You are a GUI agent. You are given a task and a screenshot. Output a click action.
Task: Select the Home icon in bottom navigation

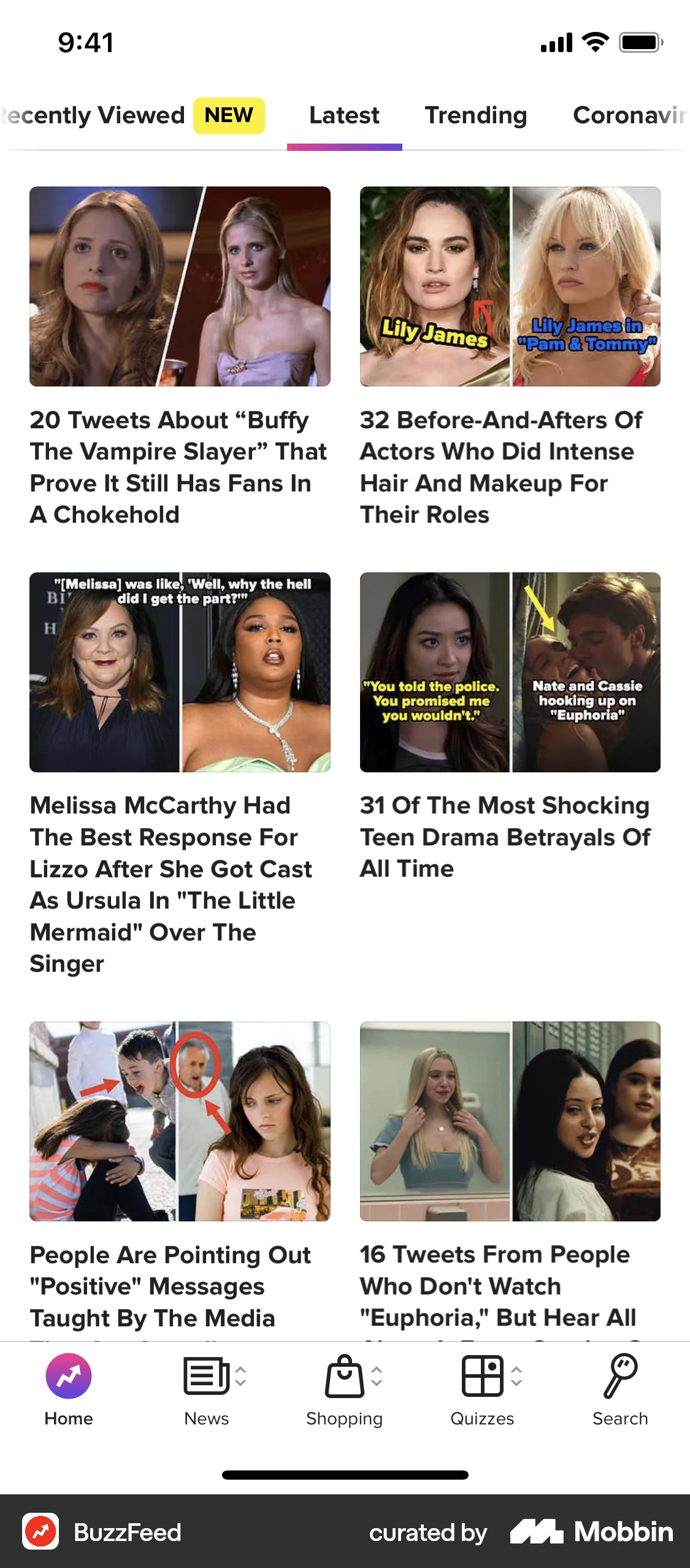[68, 1375]
